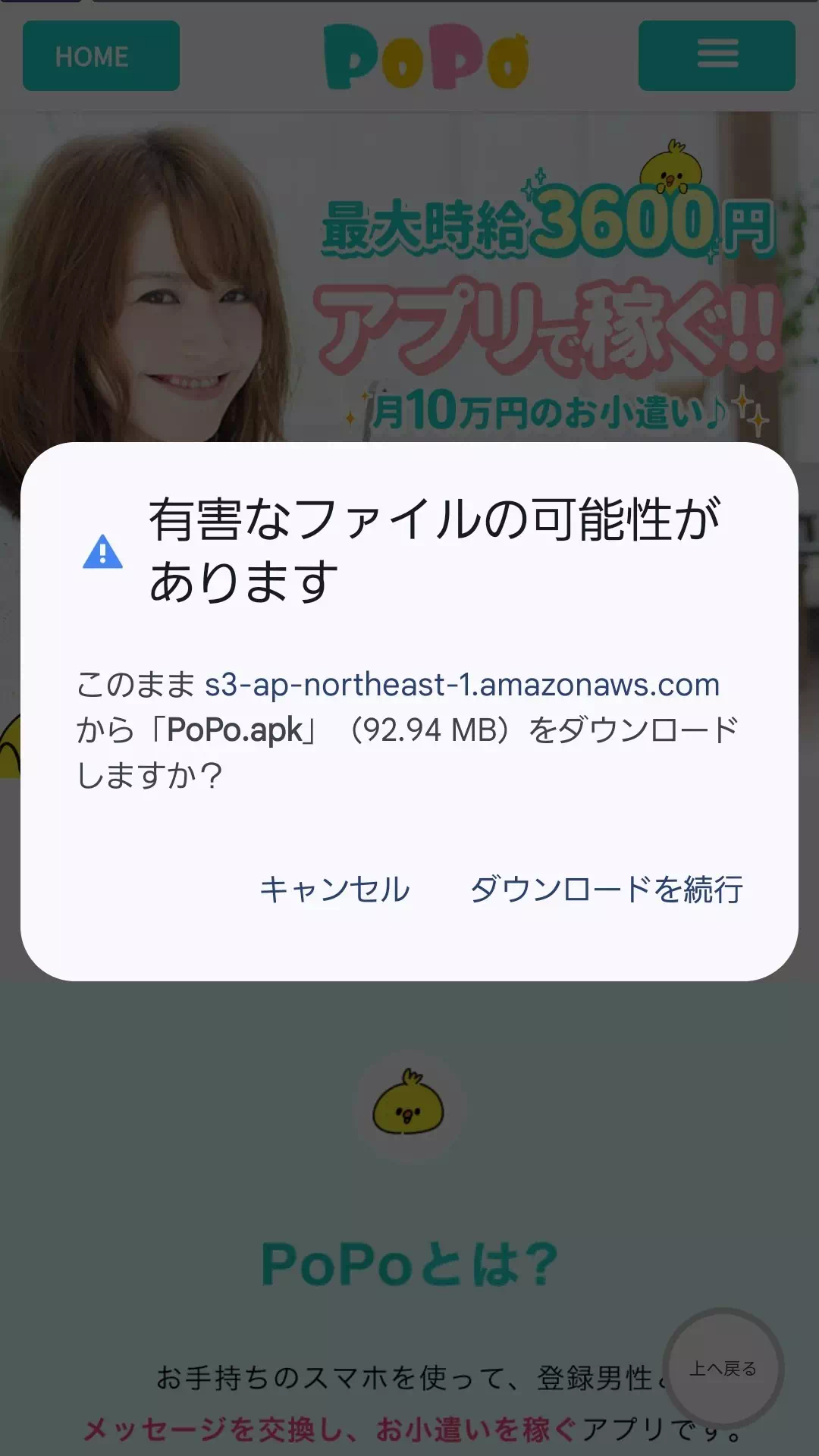This screenshot has width=819, height=1456.
Task: Click the blue warning triangle icon
Action: coord(102,551)
